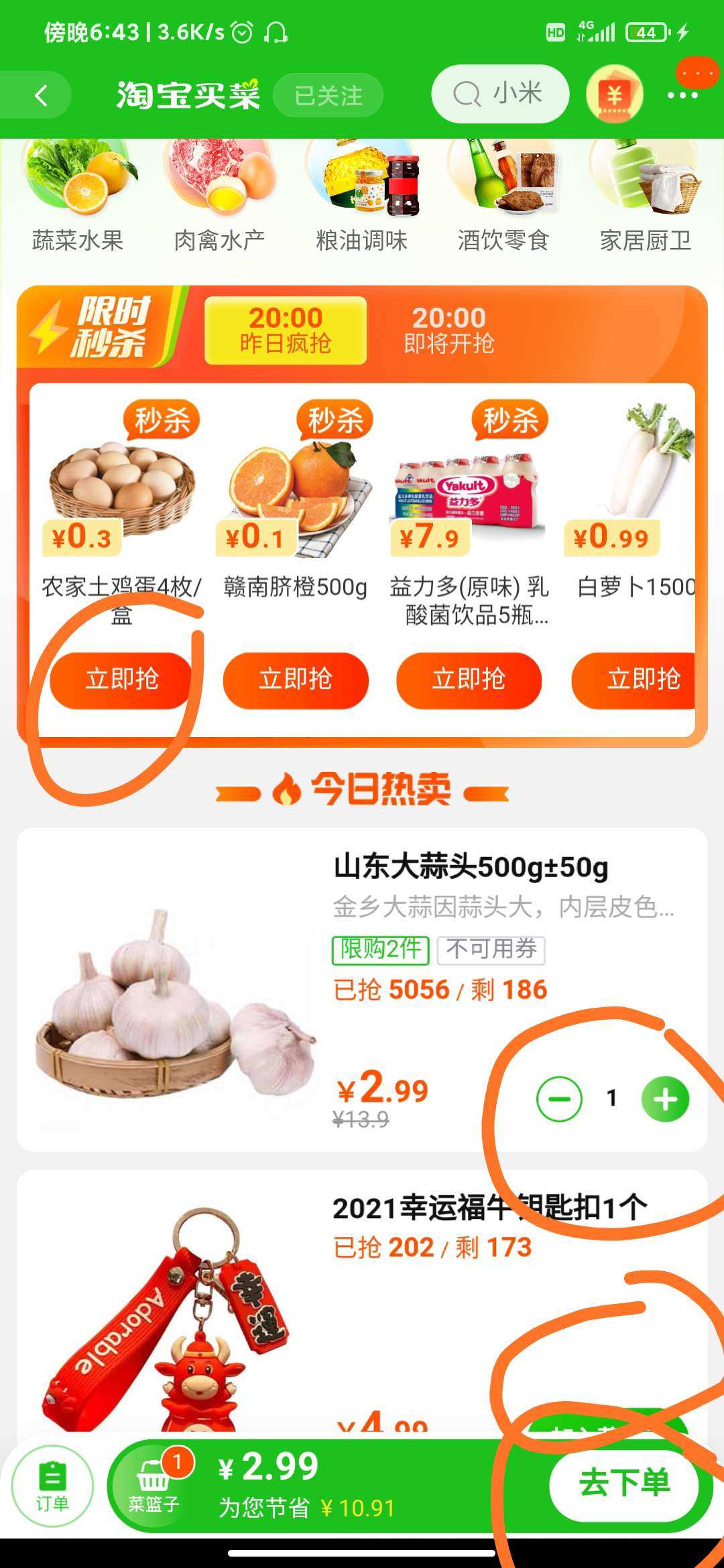Tap 立即抢 under 益力多 drink
724x1568 pixels.
click(x=469, y=680)
